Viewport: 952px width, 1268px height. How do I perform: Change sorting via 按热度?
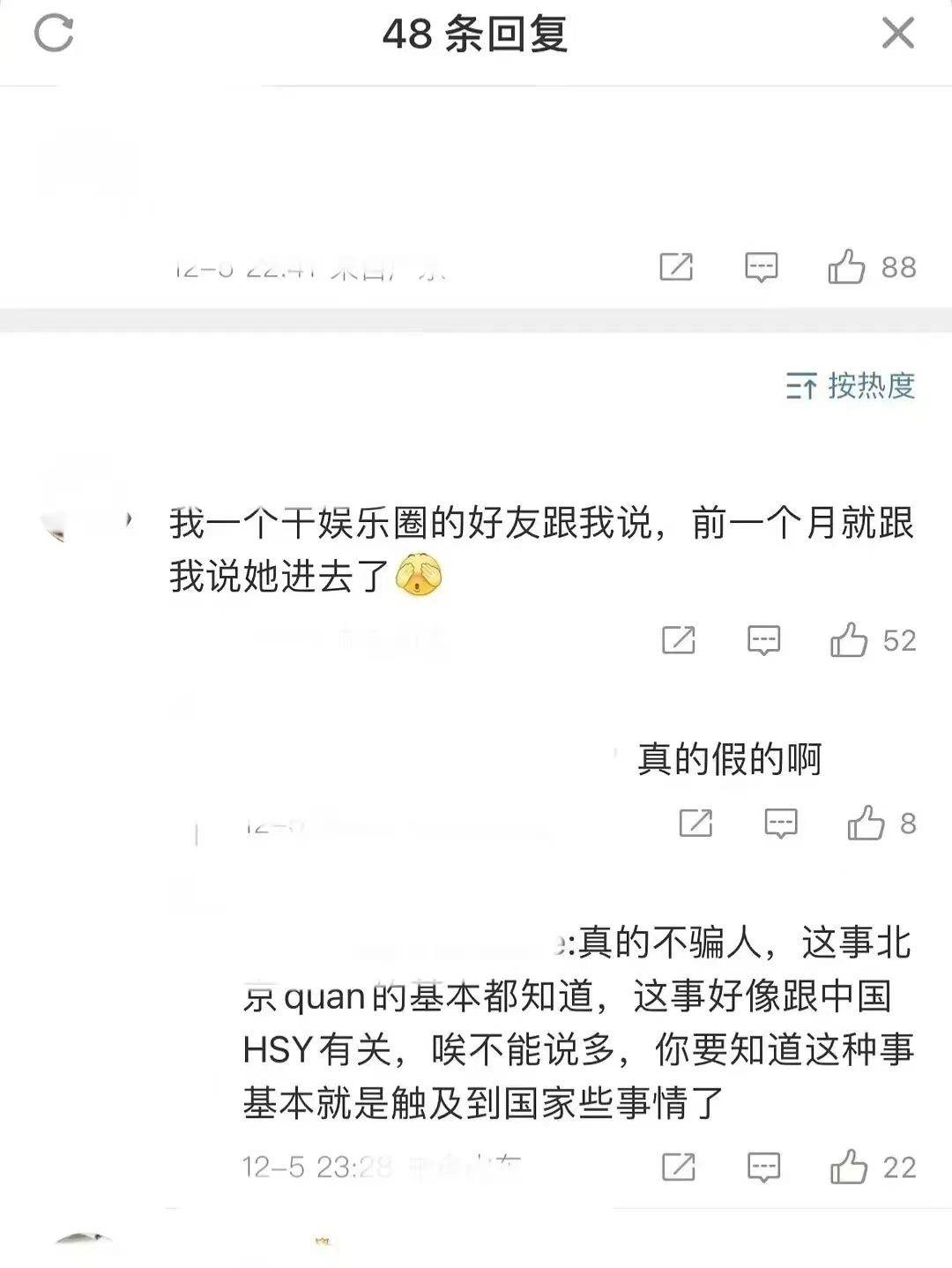click(x=851, y=386)
